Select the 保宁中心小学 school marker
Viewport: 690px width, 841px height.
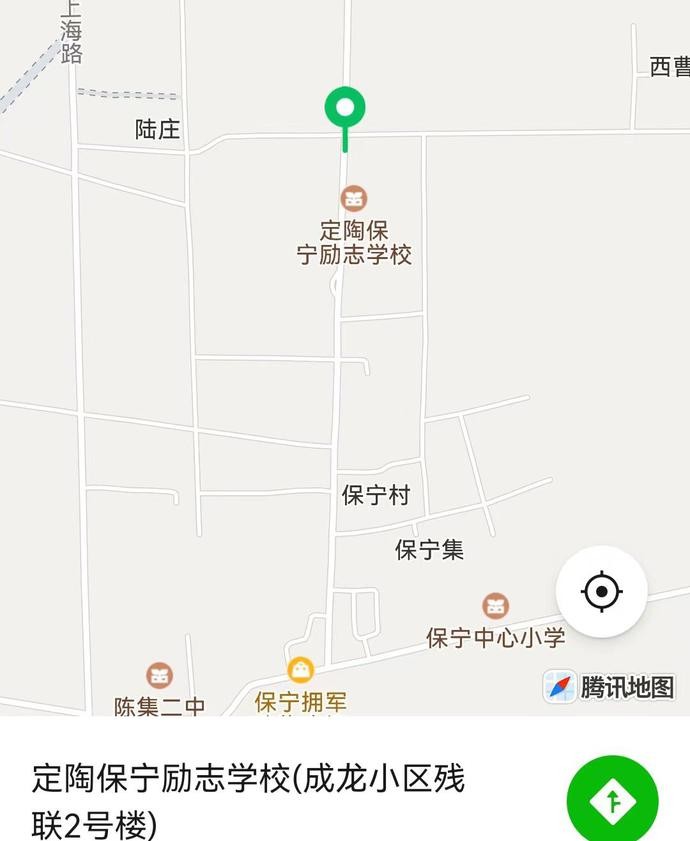(x=495, y=606)
